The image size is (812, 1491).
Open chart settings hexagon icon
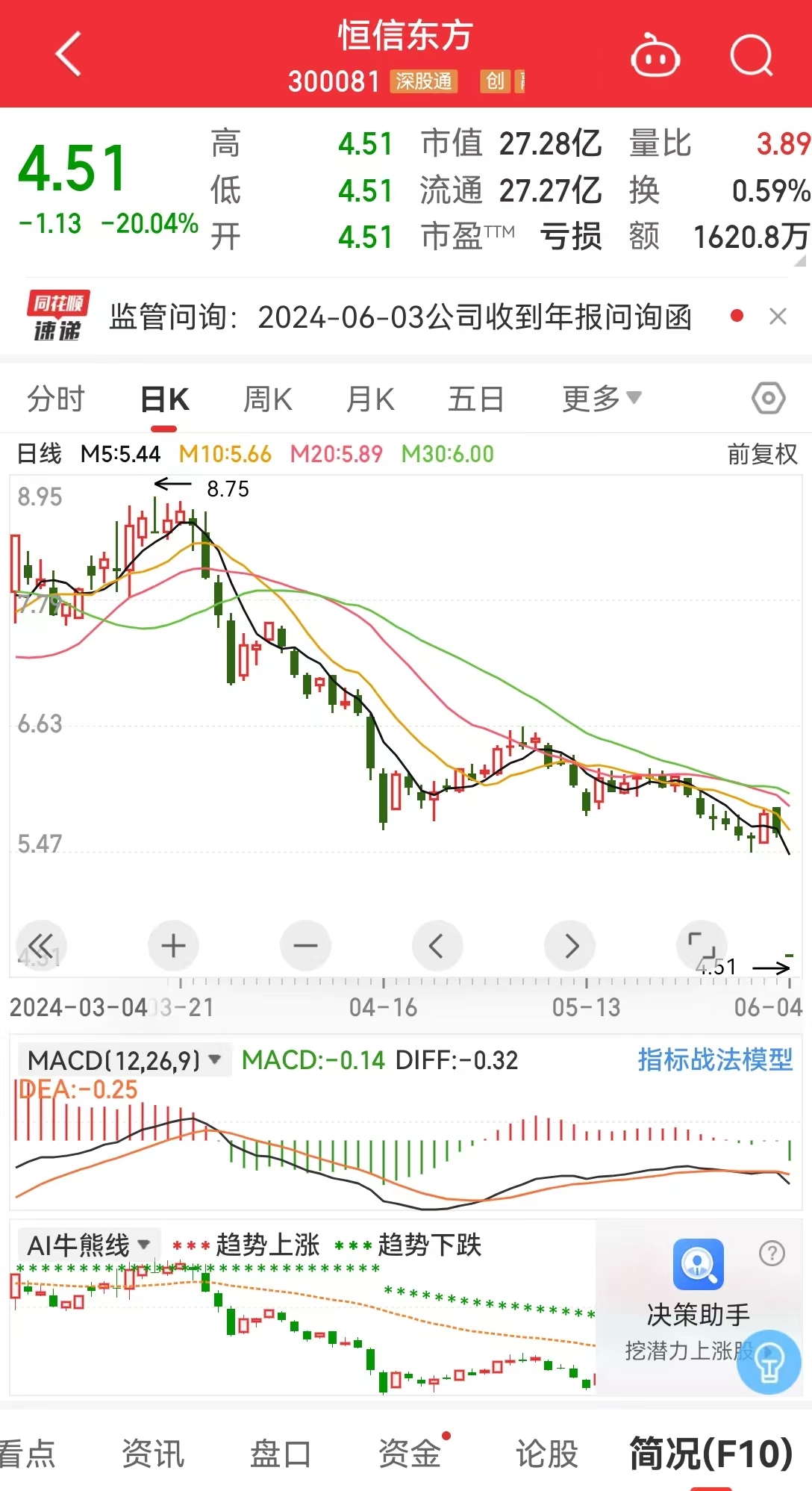coord(768,398)
